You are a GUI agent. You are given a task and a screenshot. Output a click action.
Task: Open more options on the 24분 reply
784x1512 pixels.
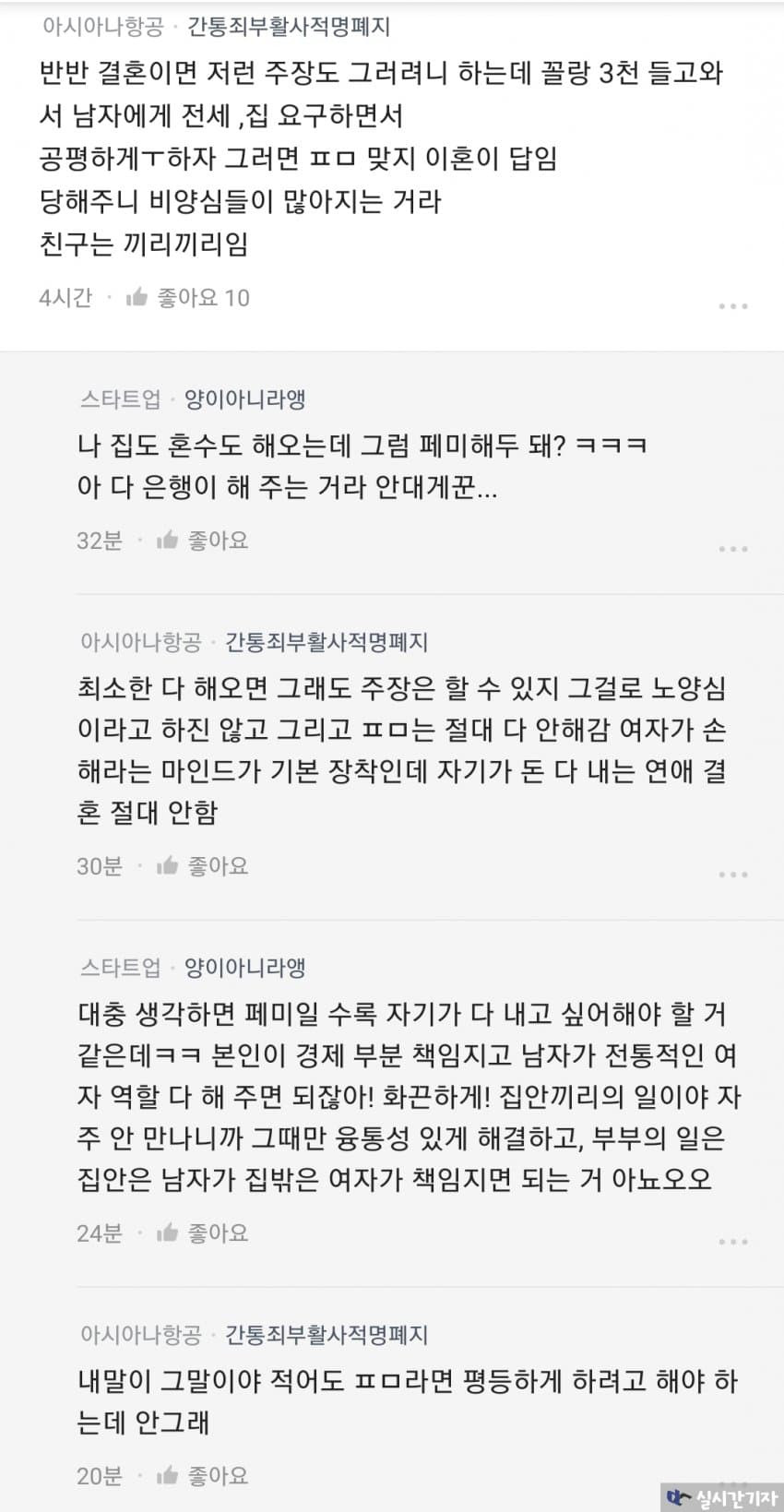[x=732, y=1242]
